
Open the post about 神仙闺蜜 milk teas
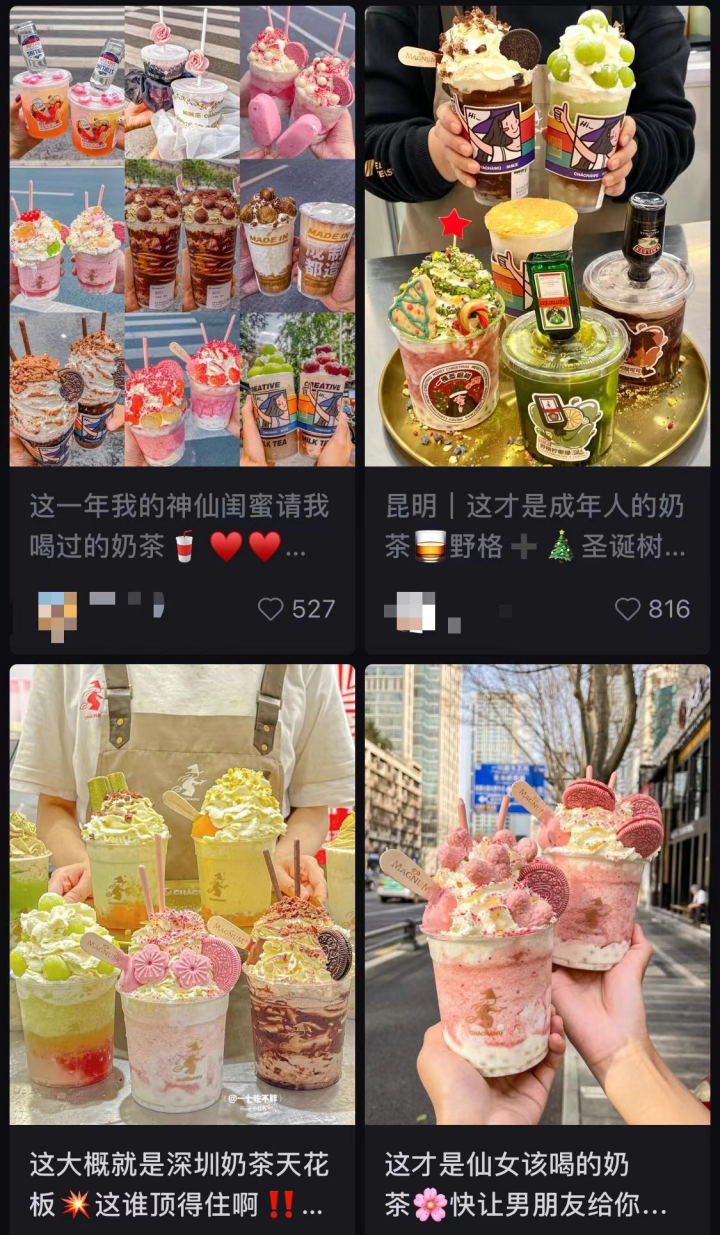pos(182,236)
